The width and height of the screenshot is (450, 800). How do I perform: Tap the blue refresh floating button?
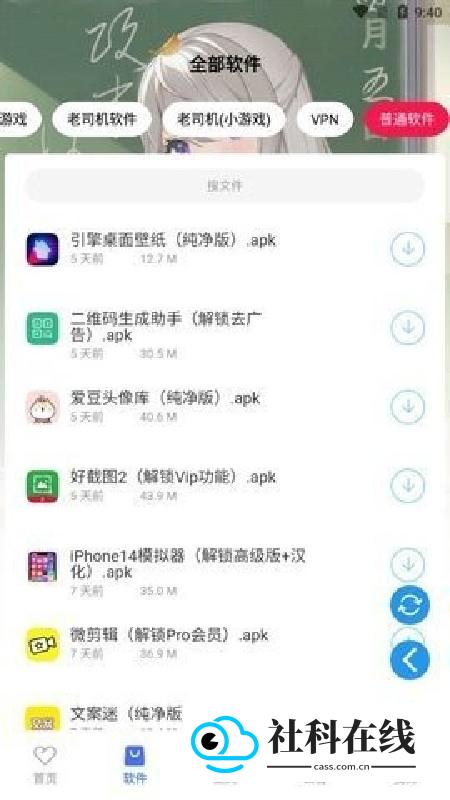tap(410, 605)
